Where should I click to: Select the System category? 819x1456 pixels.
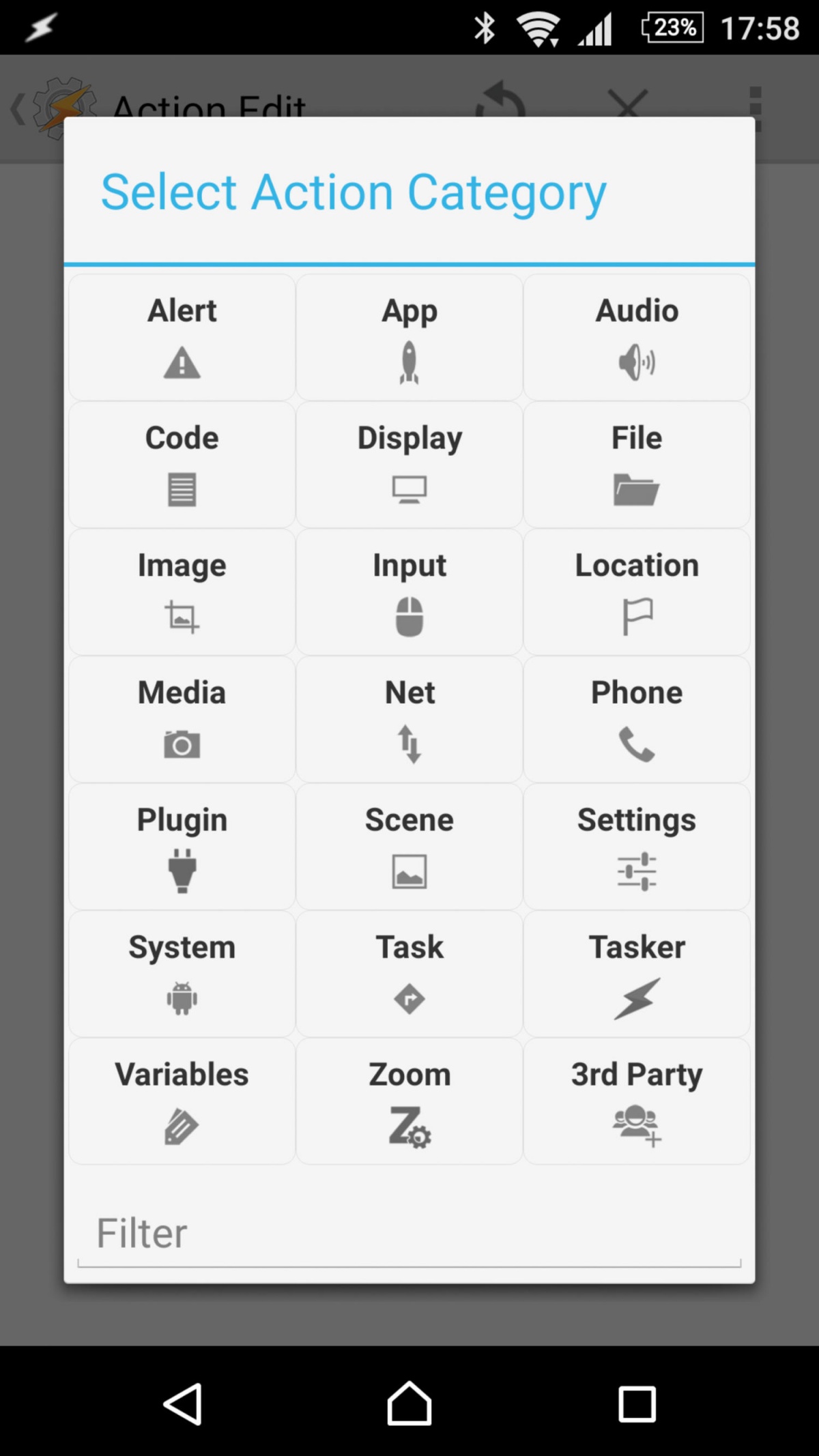[x=182, y=974]
